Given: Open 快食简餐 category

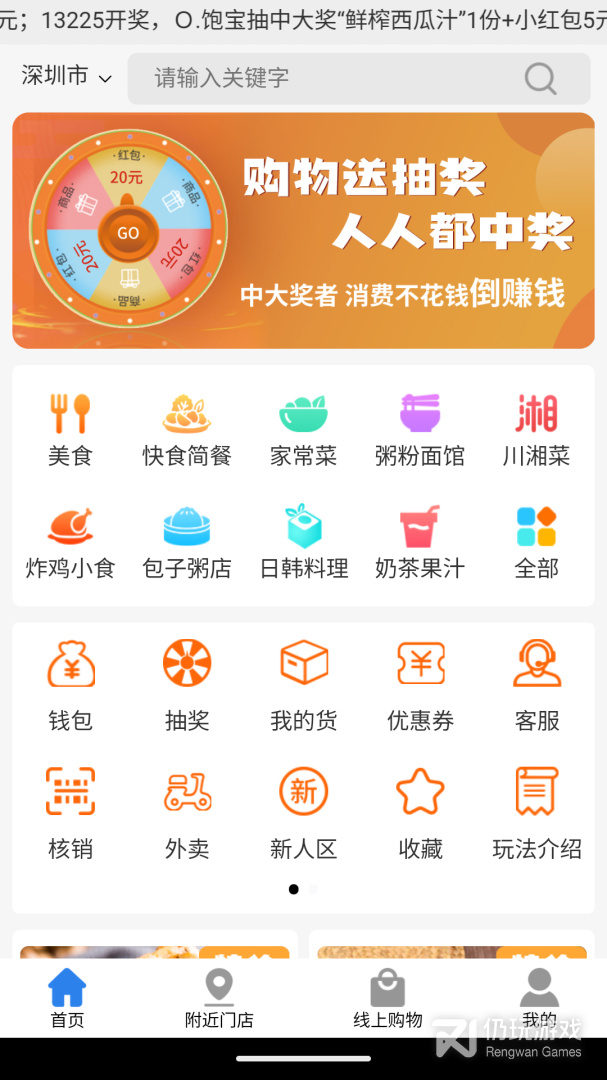Looking at the screenshot, I should click(187, 430).
